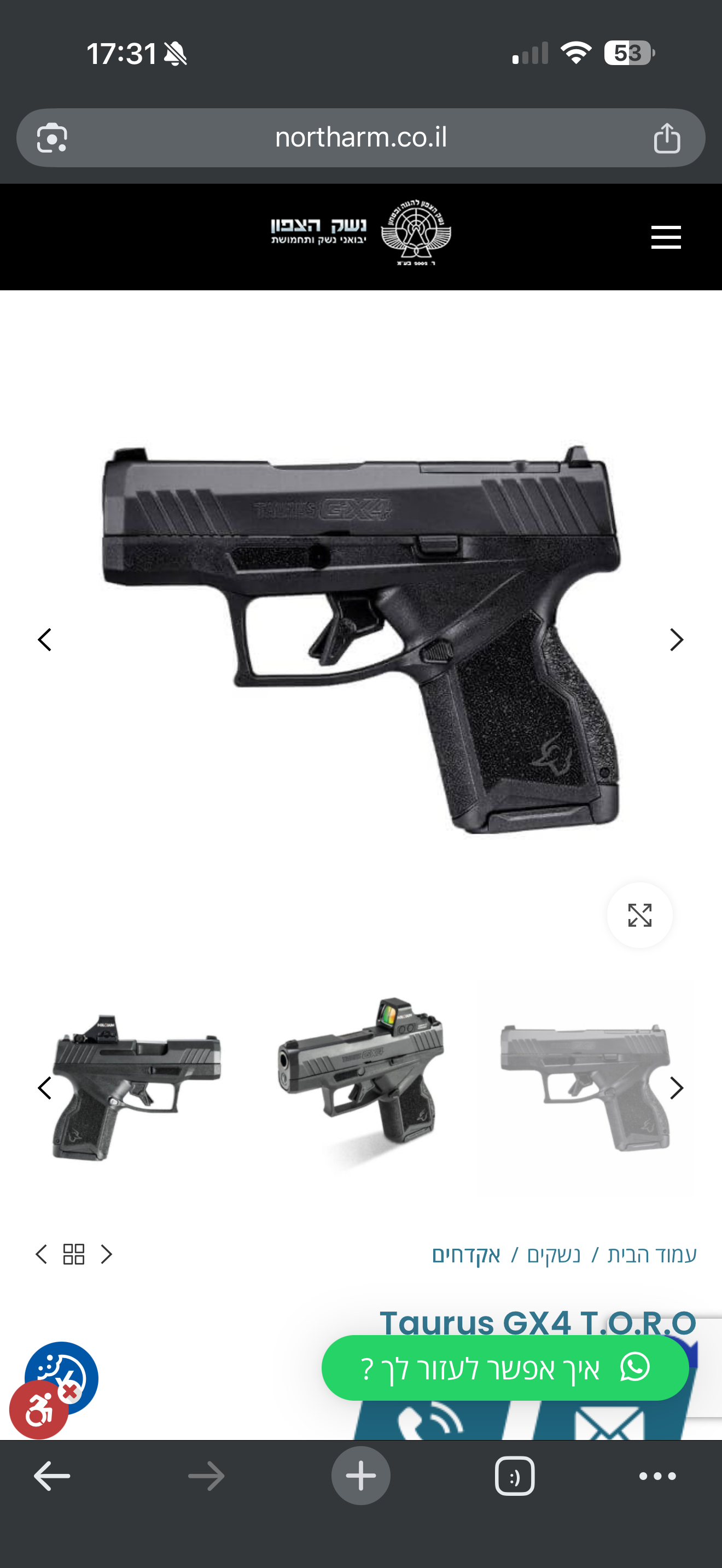Expand product image to fullscreen

[639, 915]
